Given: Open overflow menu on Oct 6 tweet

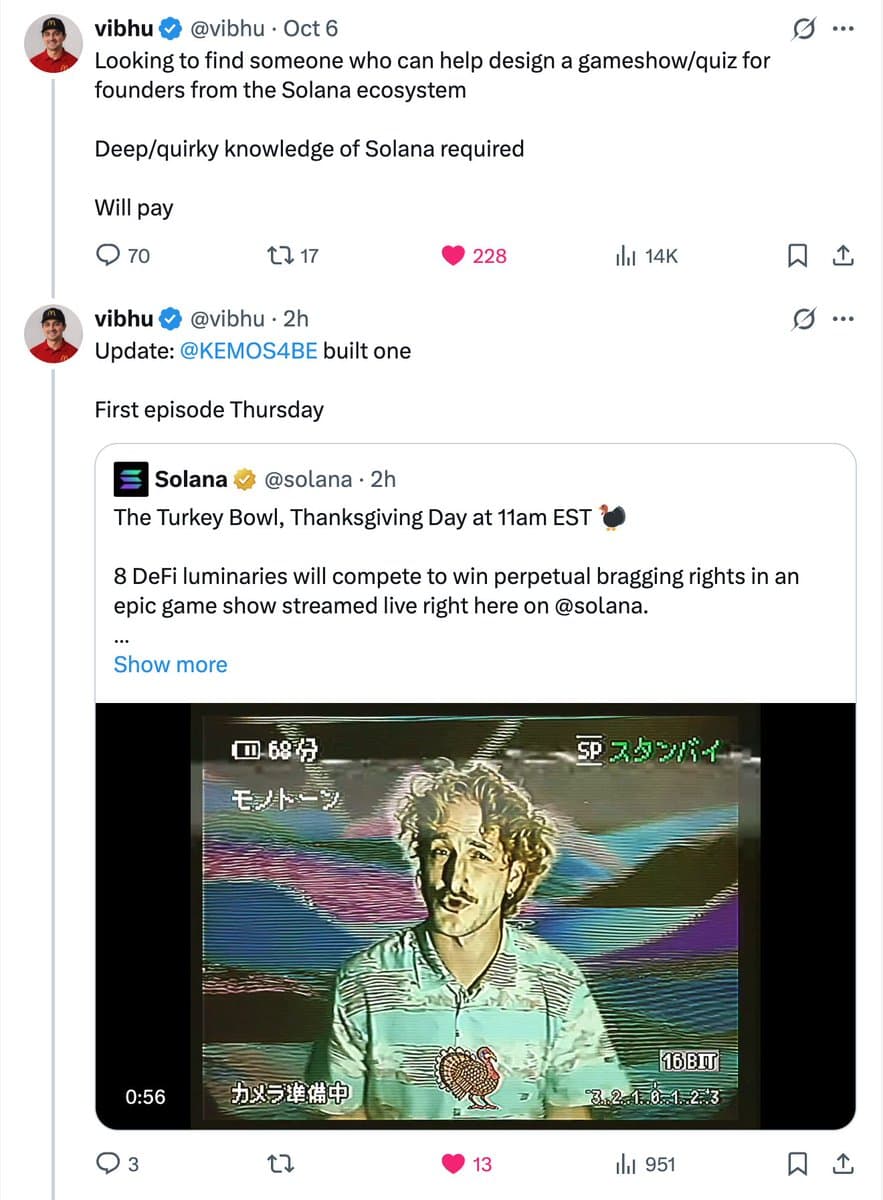Looking at the screenshot, I should coord(843,29).
